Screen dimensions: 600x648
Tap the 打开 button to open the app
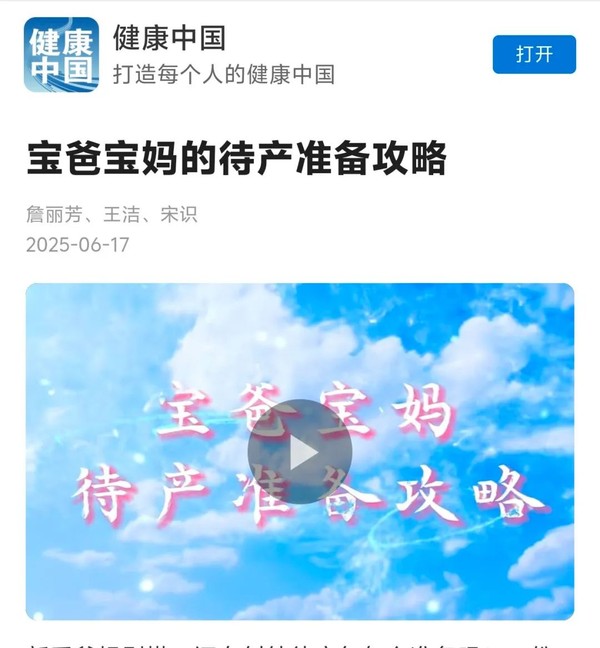(534, 54)
